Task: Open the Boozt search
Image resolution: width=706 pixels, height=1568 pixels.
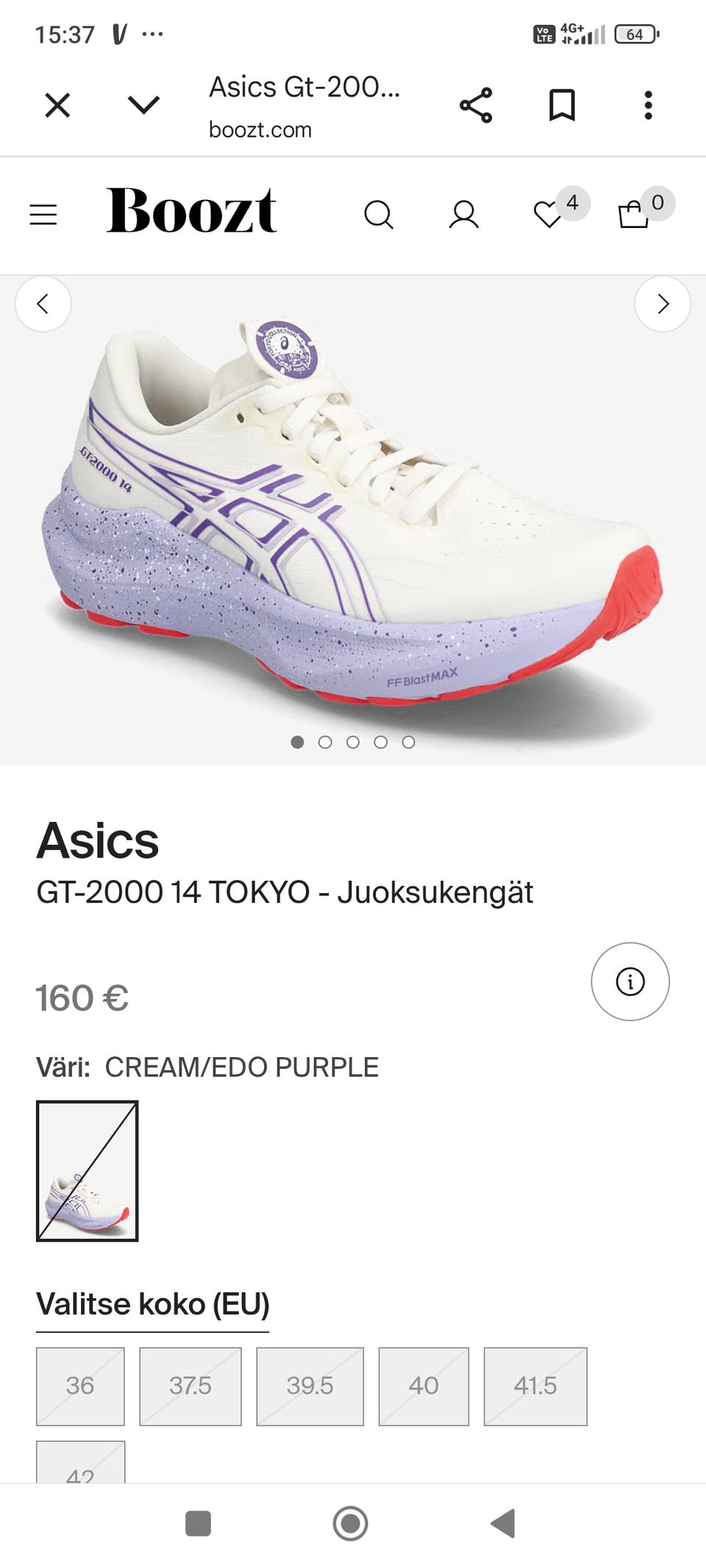Action: pos(379,215)
